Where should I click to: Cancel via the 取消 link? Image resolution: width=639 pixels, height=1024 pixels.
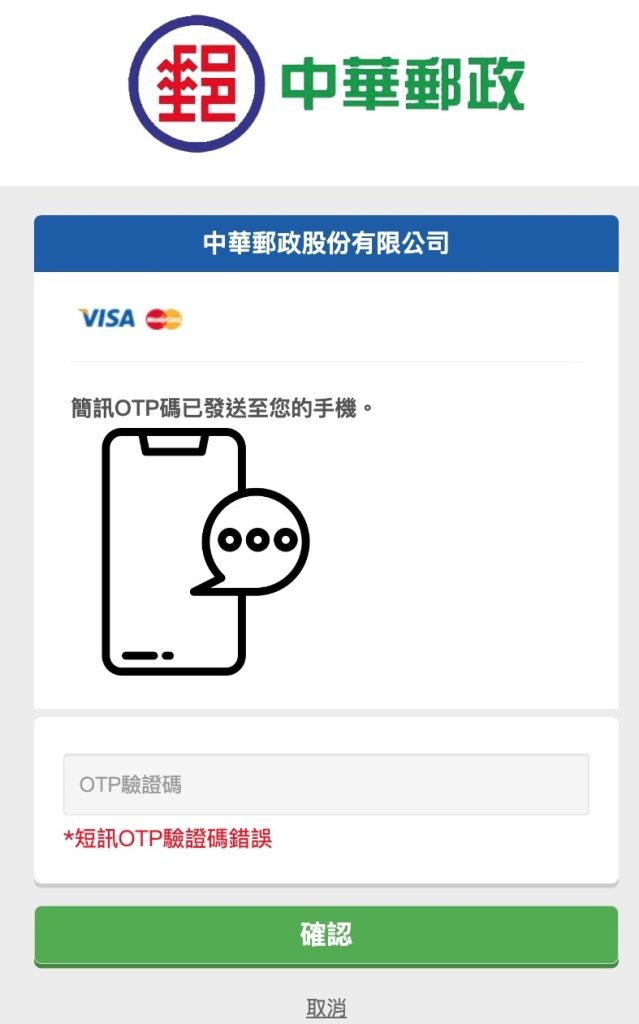click(326, 1008)
